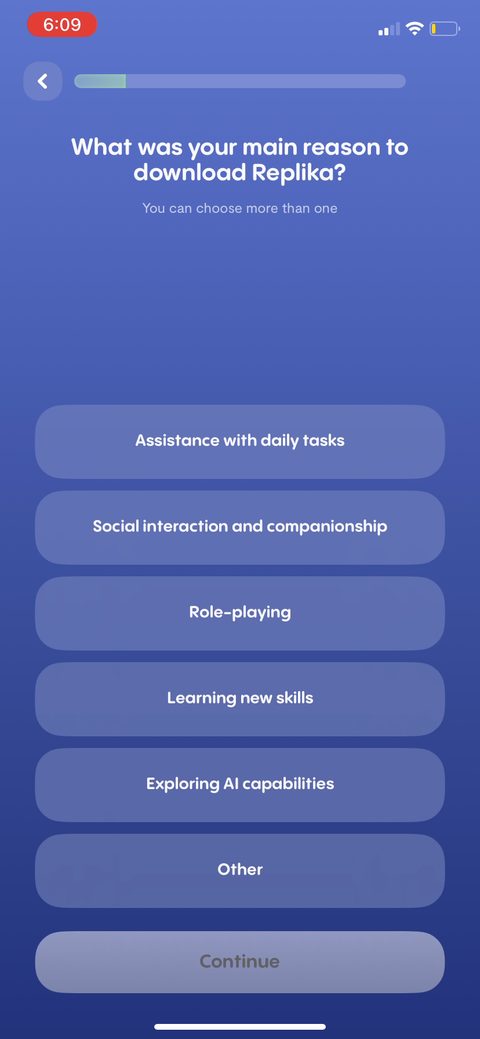
Task: Select Learning new skills
Action: pyautogui.click(x=240, y=699)
